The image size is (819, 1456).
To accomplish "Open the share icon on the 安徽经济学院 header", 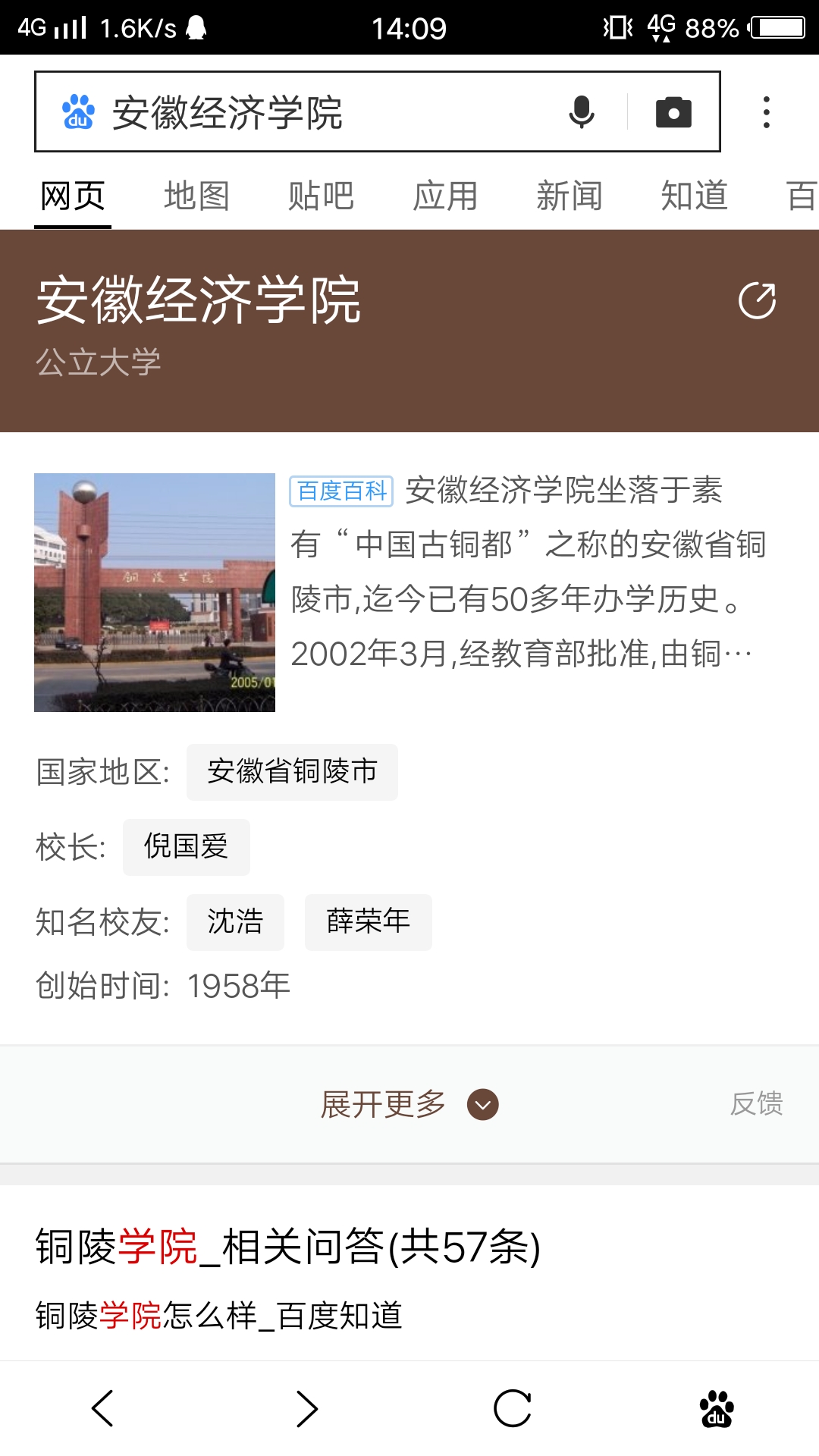I will pos(757,300).
